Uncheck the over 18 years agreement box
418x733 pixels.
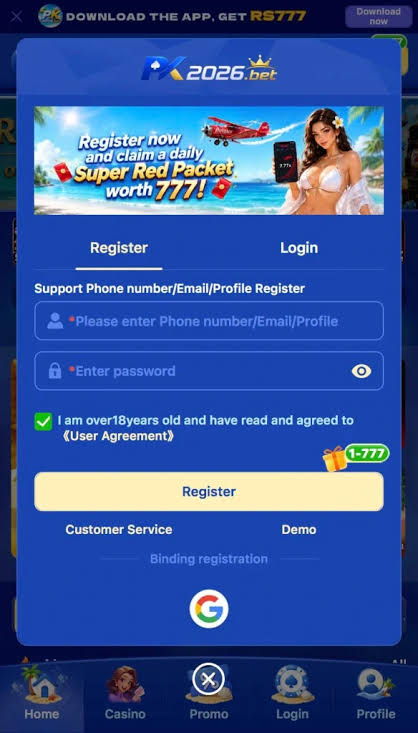coord(43,422)
